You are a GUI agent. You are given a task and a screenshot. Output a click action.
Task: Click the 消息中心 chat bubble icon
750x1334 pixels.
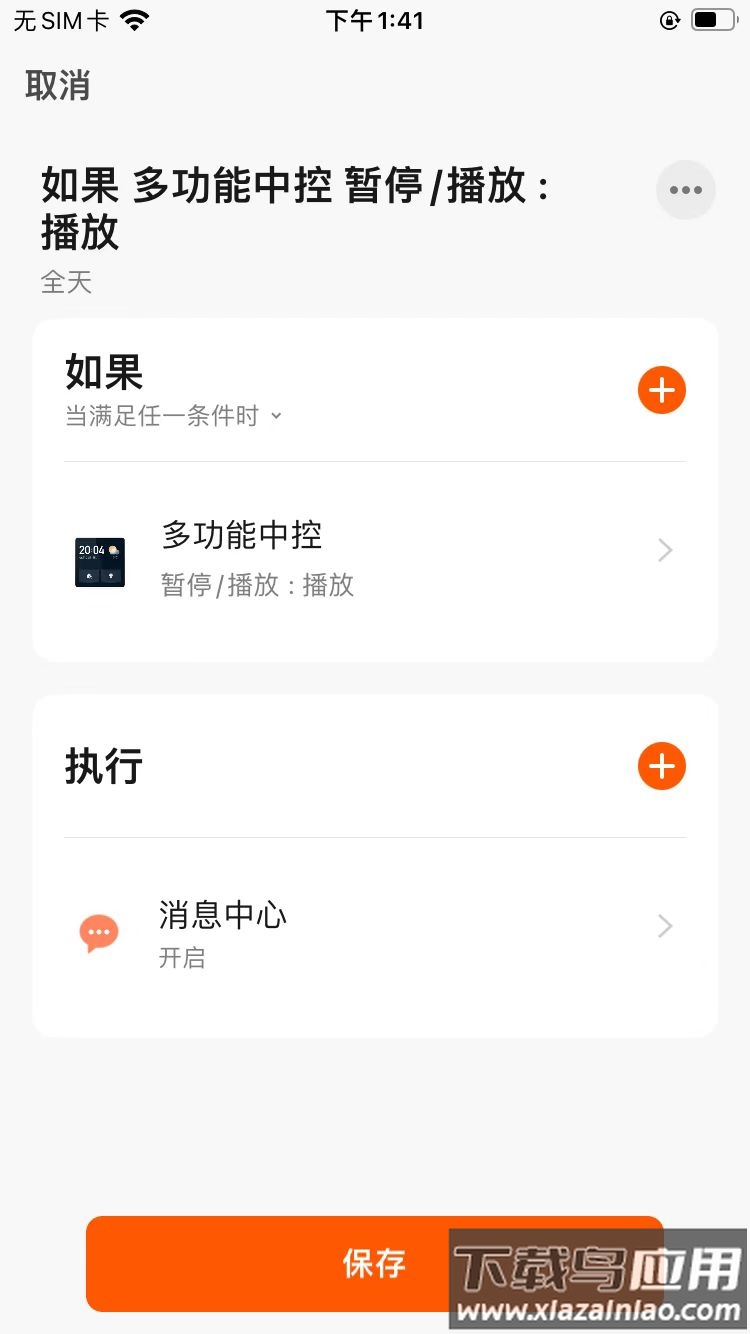[99, 932]
